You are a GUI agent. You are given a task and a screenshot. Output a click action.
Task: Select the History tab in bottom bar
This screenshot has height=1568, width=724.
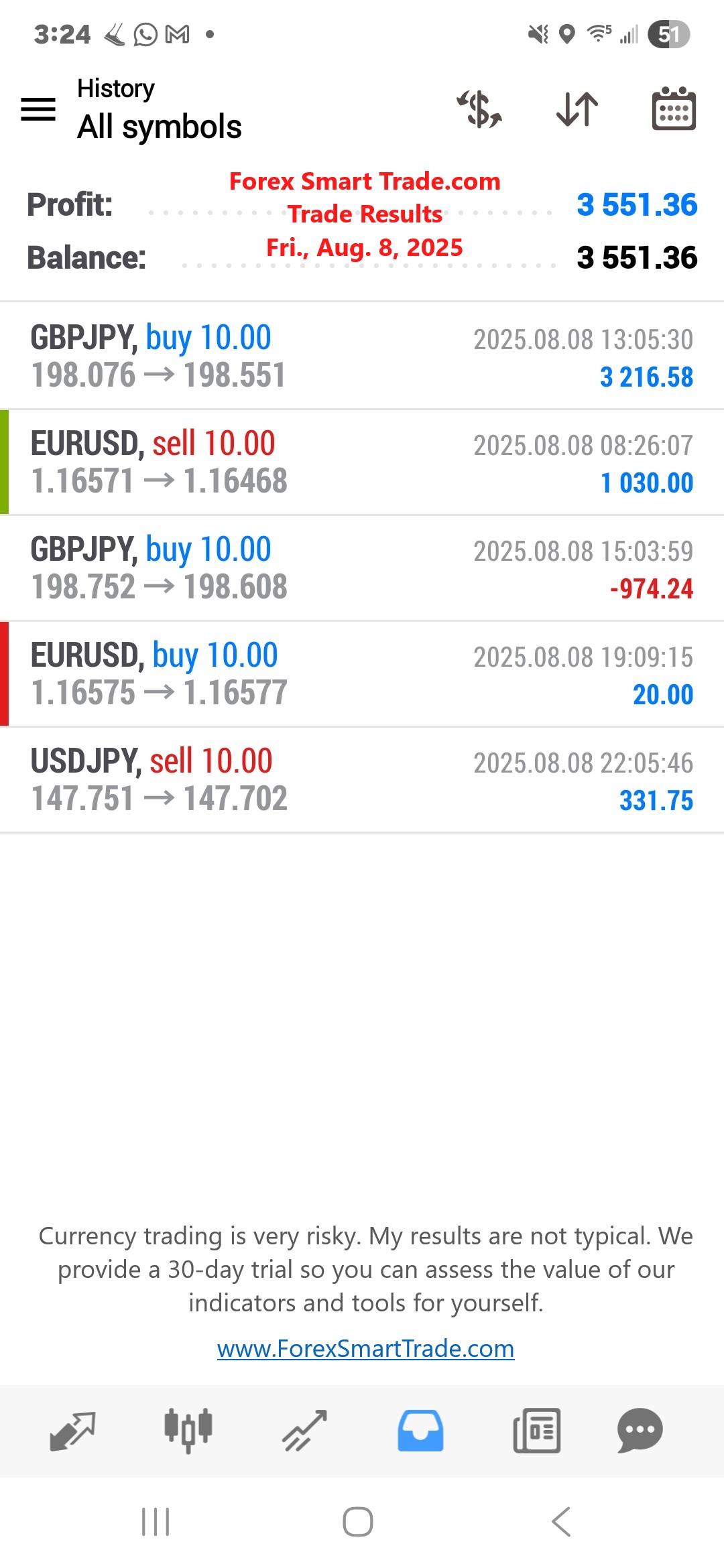tap(420, 1431)
